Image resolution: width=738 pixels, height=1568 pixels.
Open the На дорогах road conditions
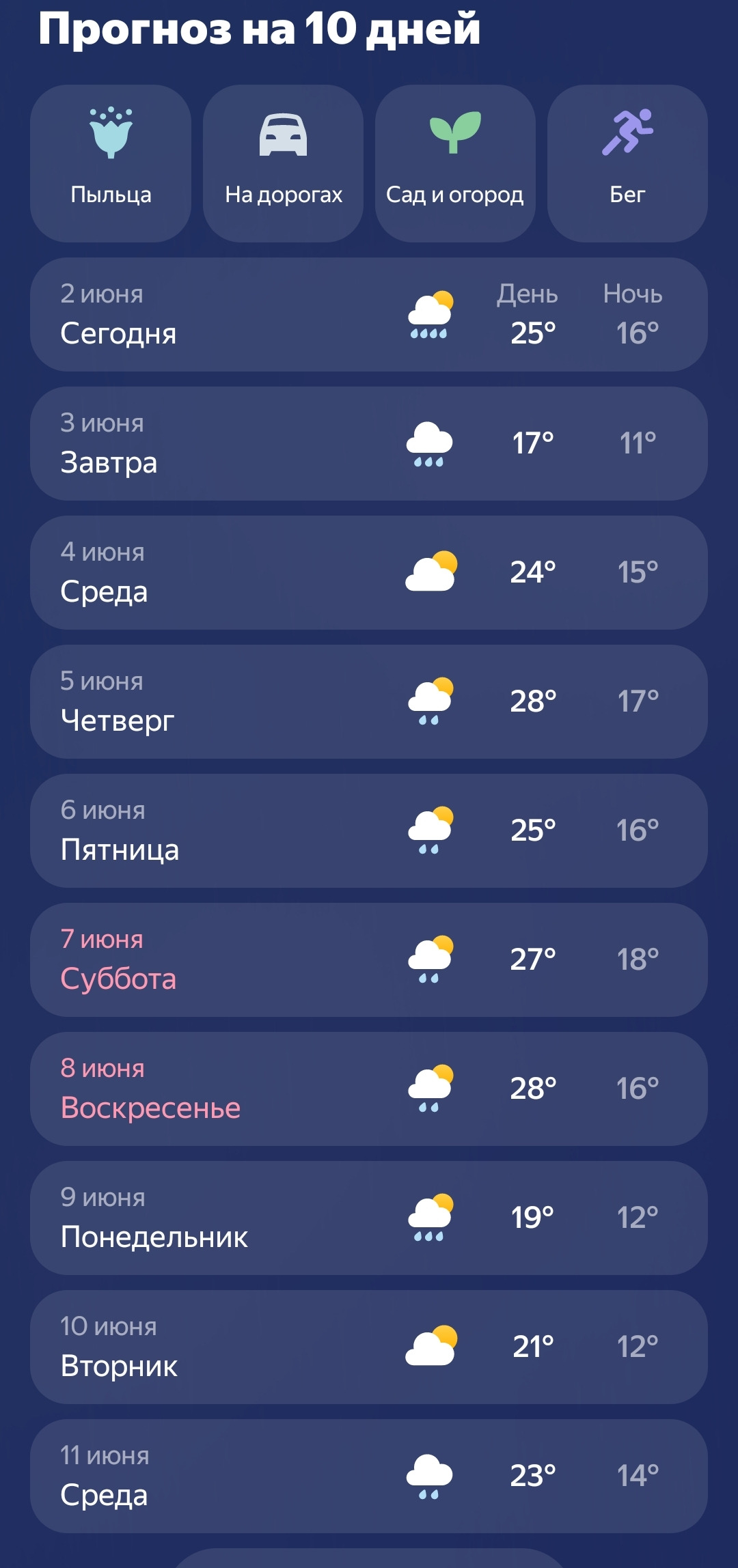point(283,163)
